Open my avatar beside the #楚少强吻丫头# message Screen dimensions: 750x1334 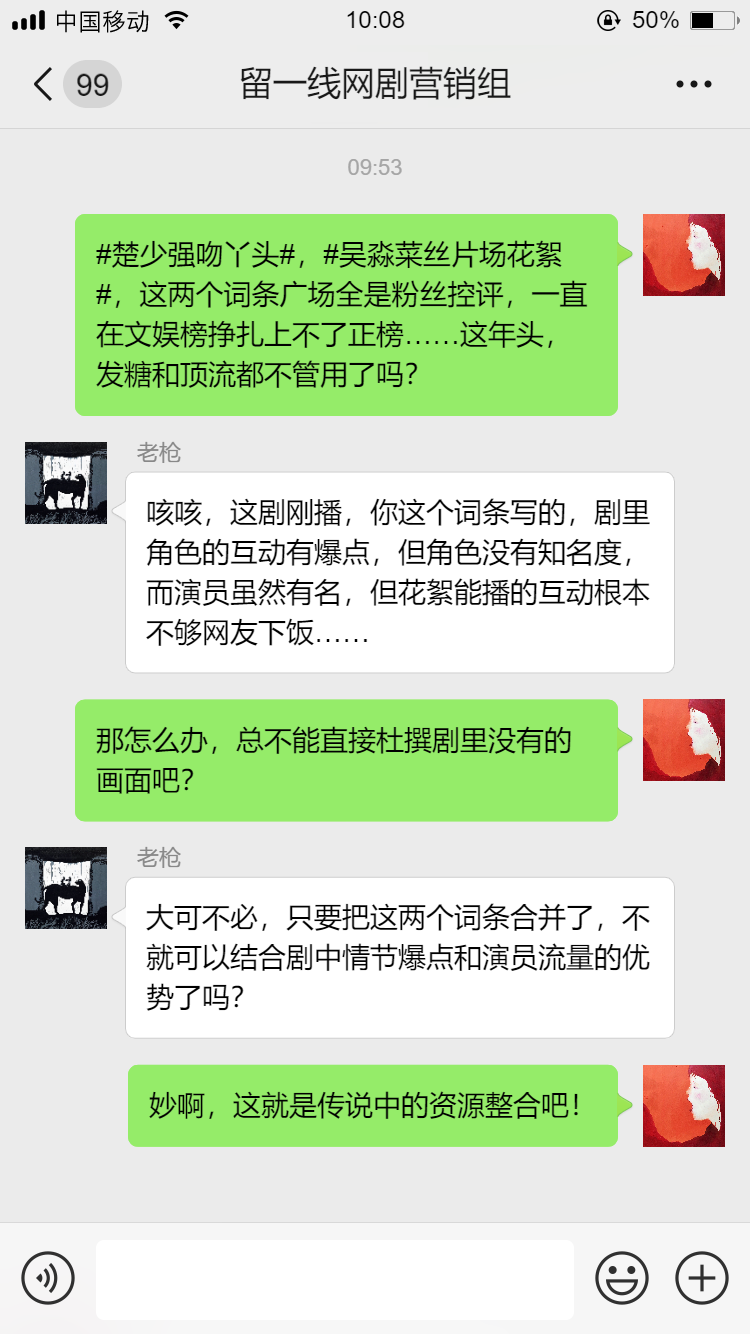coord(684,255)
